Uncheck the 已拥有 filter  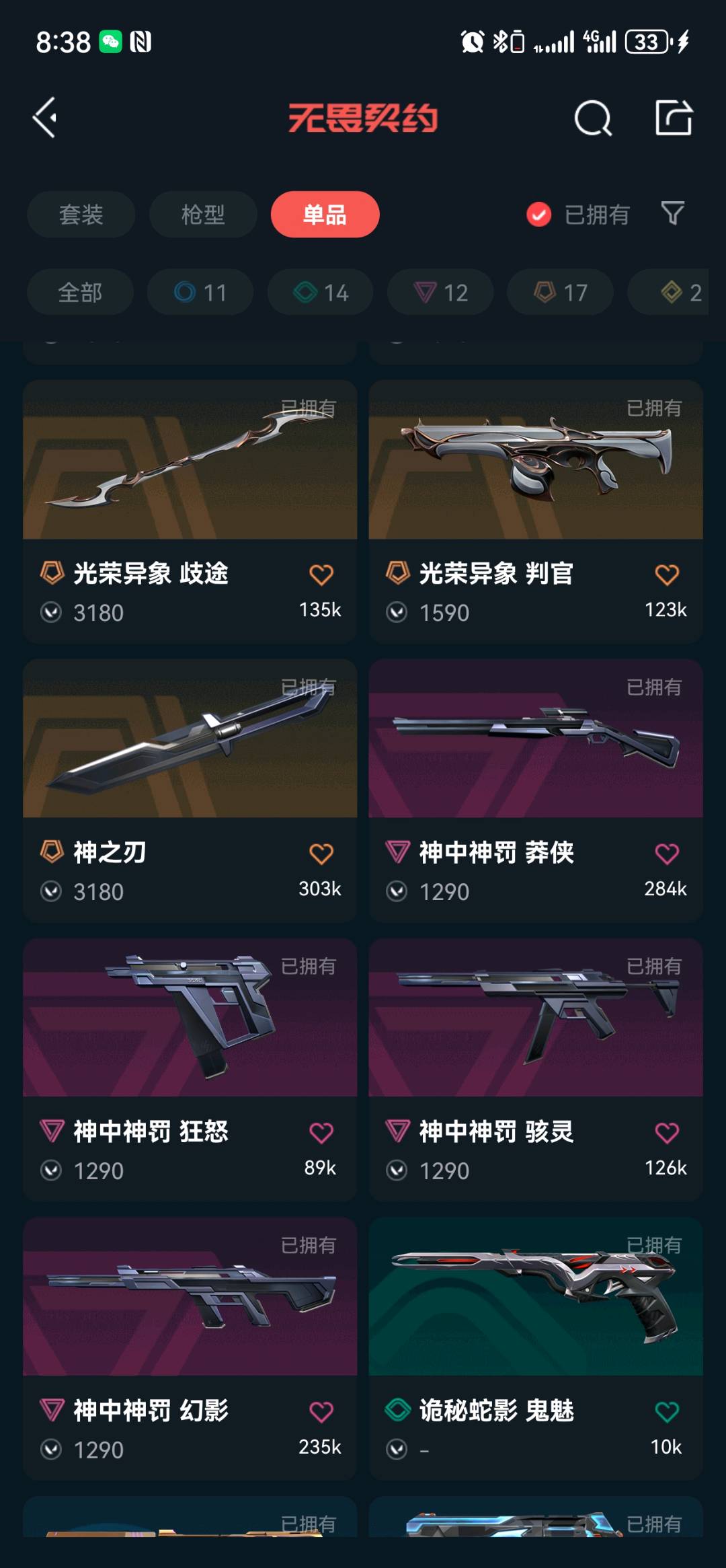pyautogui.click(x=539, y=215)
